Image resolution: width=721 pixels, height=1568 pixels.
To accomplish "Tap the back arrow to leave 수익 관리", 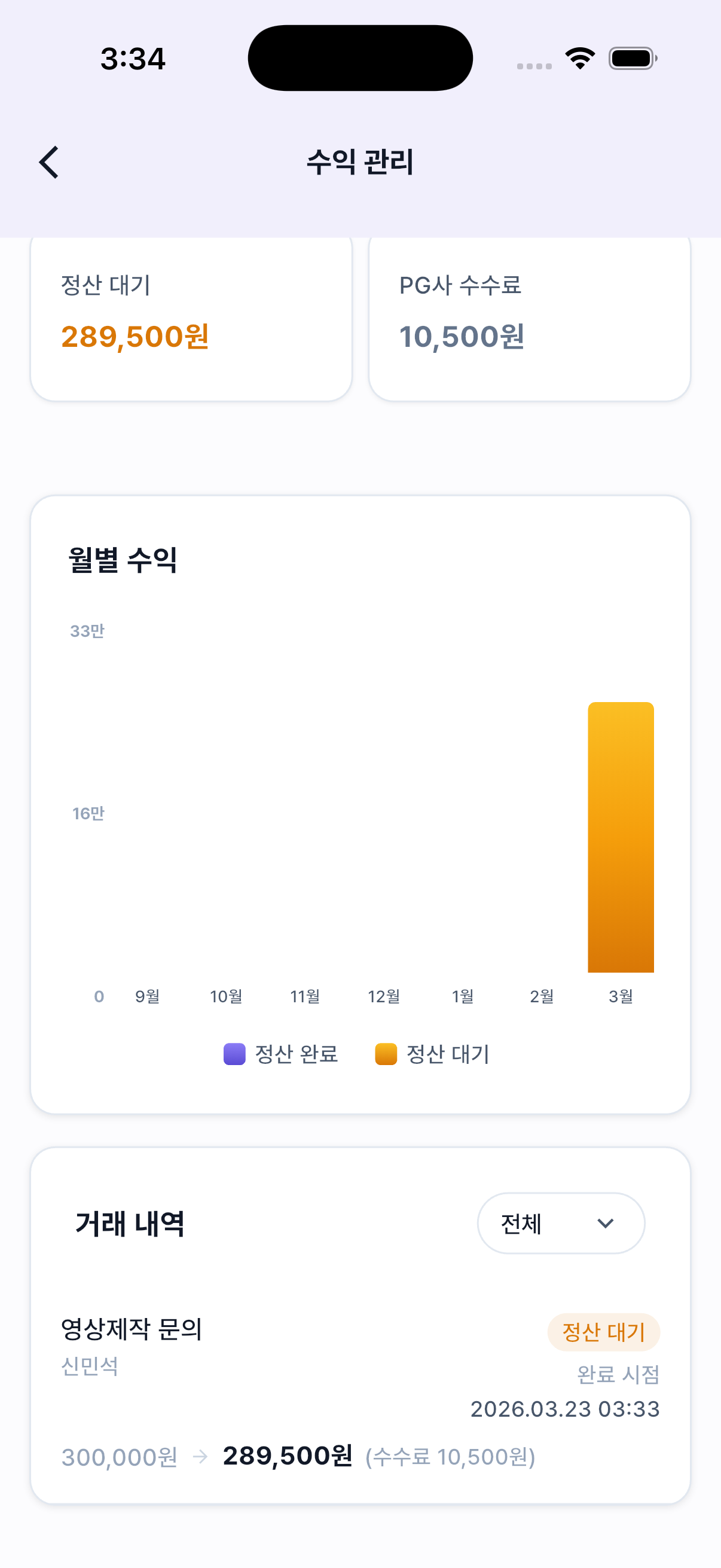I will tap(49, 163).
